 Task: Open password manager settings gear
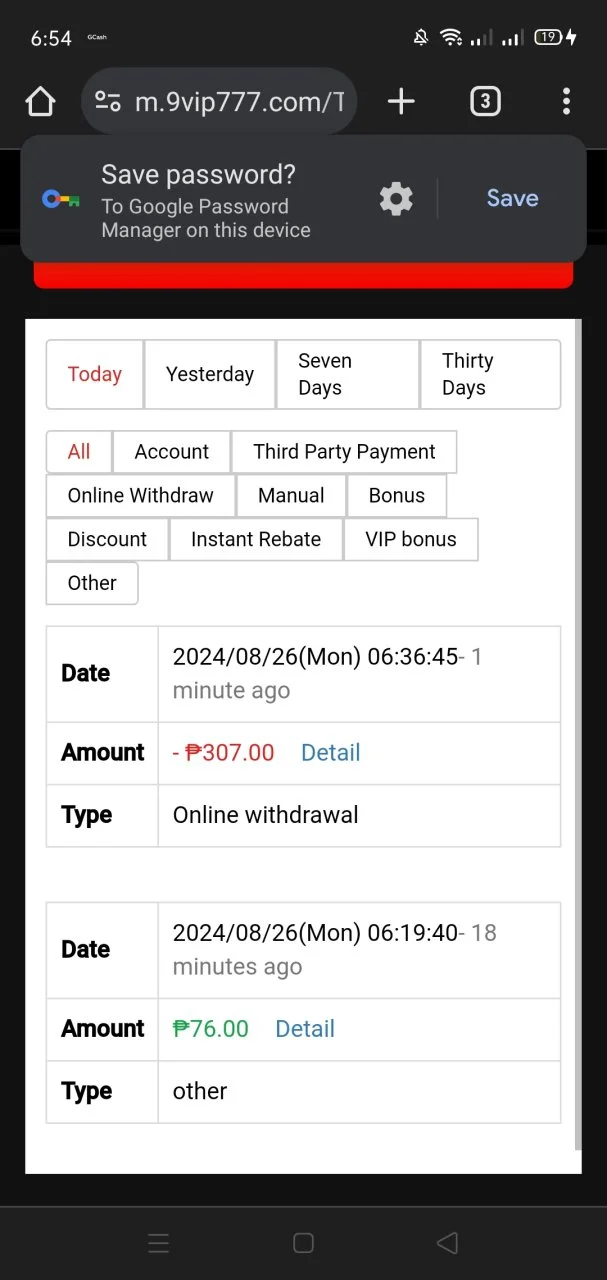(x=396, y=199)
